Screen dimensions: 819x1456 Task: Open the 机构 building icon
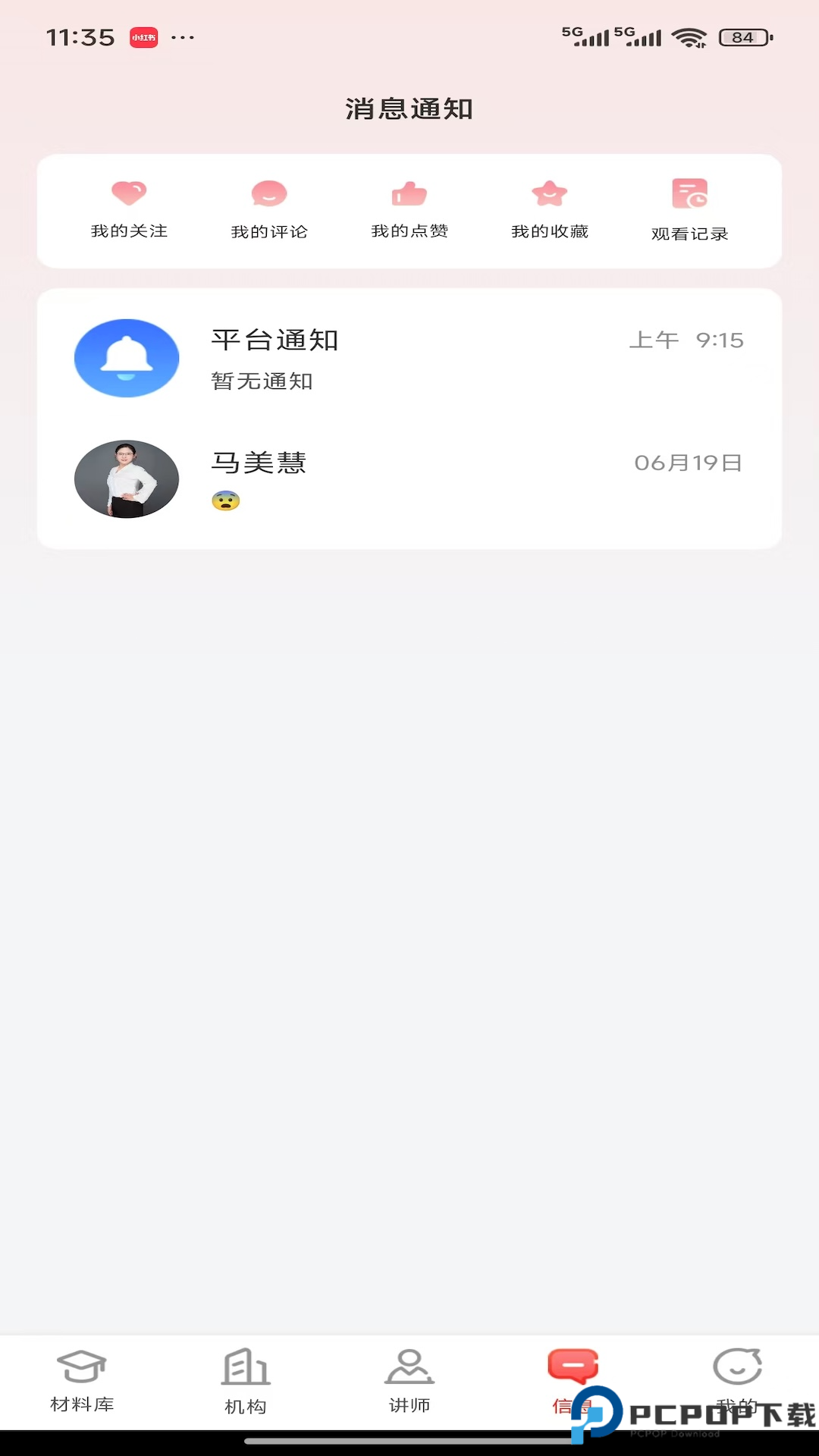click(245, 1365)
